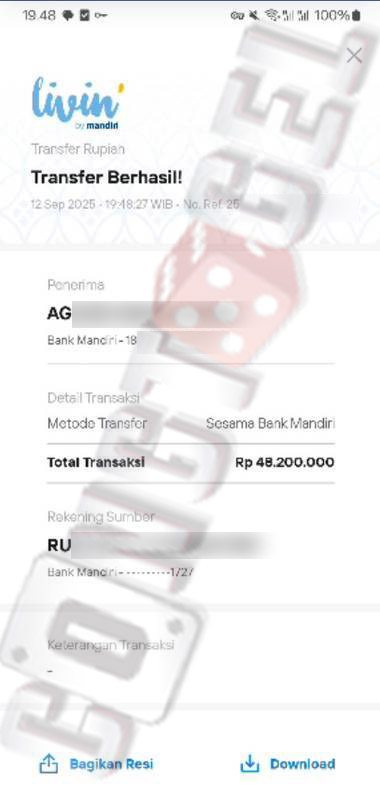This screenshot has height=800, width=380.
Task: Download the transfer receipt
Action: pyautogui.click(x=288, y=764)
